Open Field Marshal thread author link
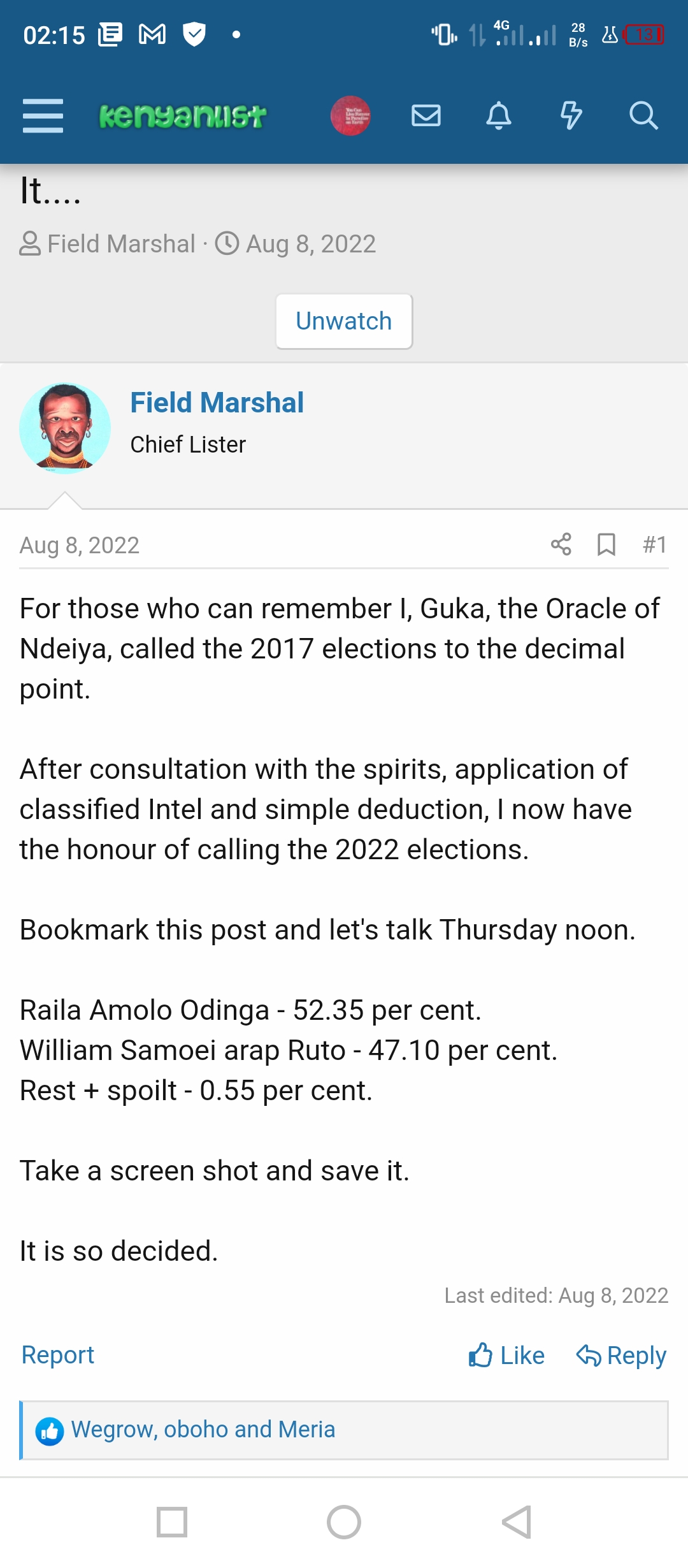The image size is (688, 1568). (121, 244)
